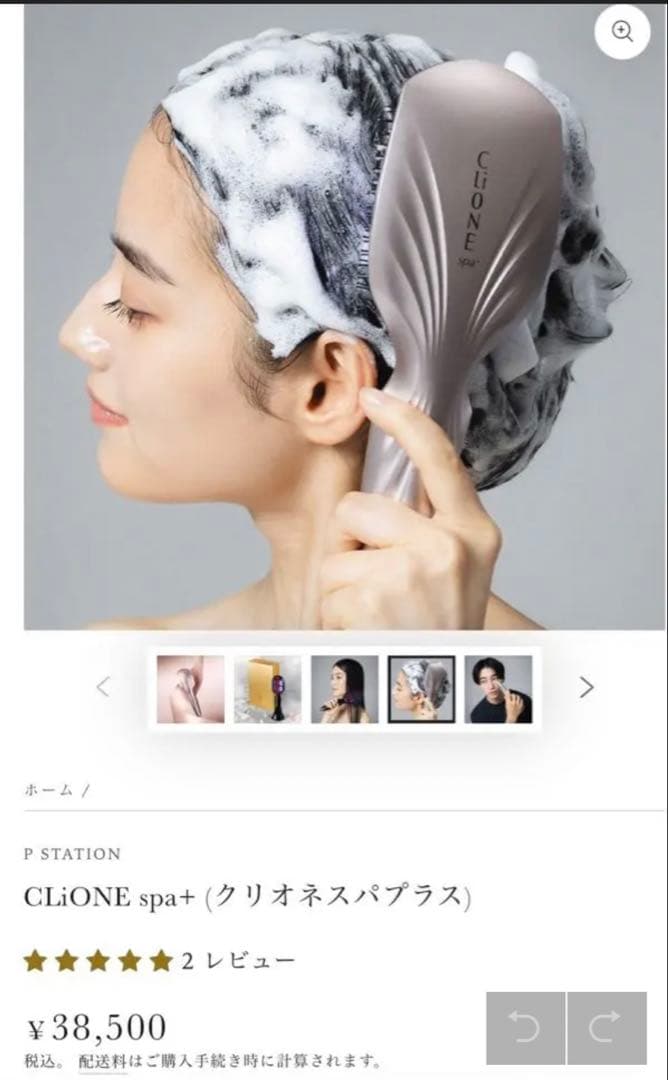668x1080 pixels.
Task: Show the next gallery image
Action: point(587,687)
